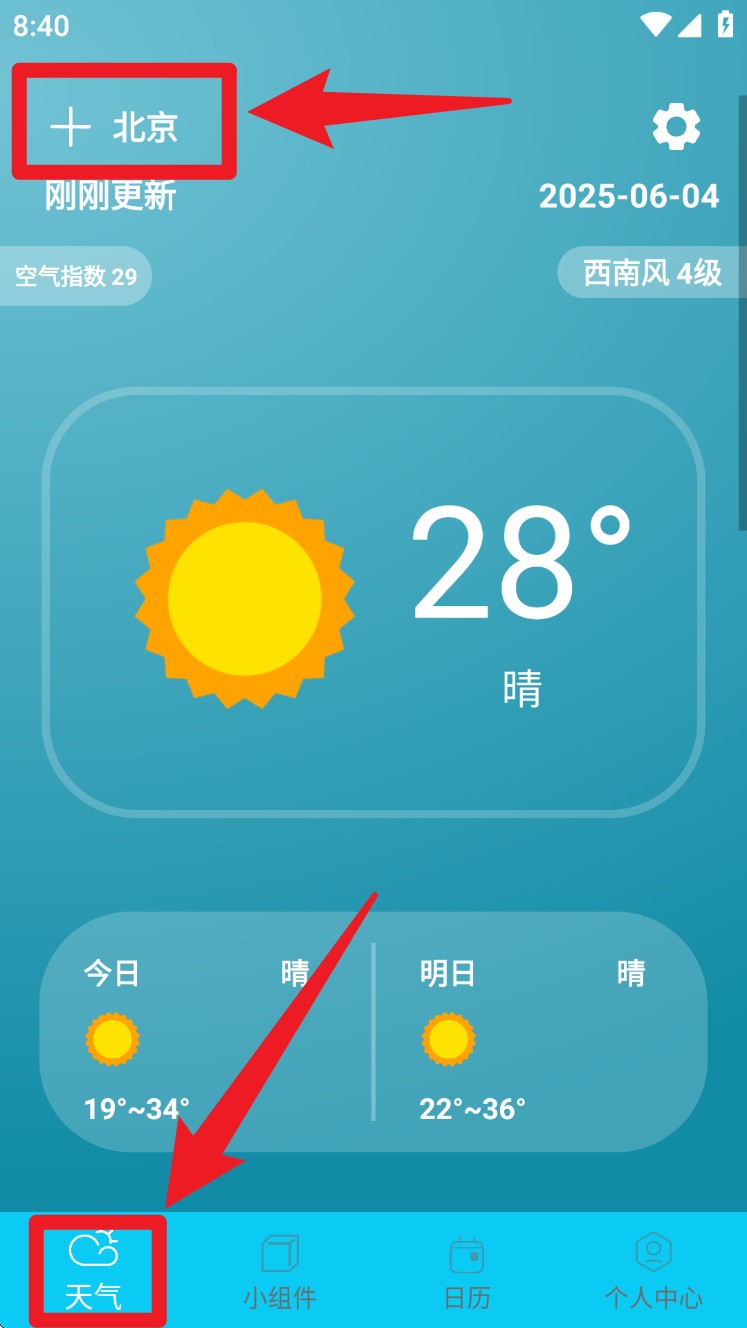Switch to the 小组件 tab
Image resolution: width=747 pixels, height=1328 pixels.
click(280, 1270)
